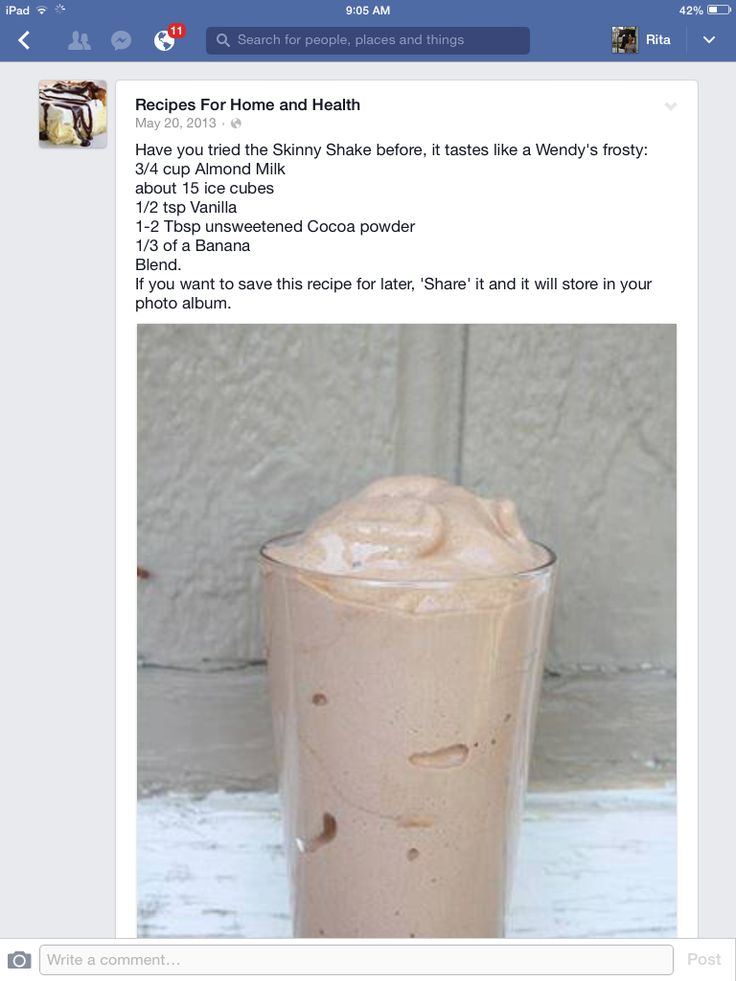Open Rita's profile
The image size is (736, 981).
click(x=641, y=40)
